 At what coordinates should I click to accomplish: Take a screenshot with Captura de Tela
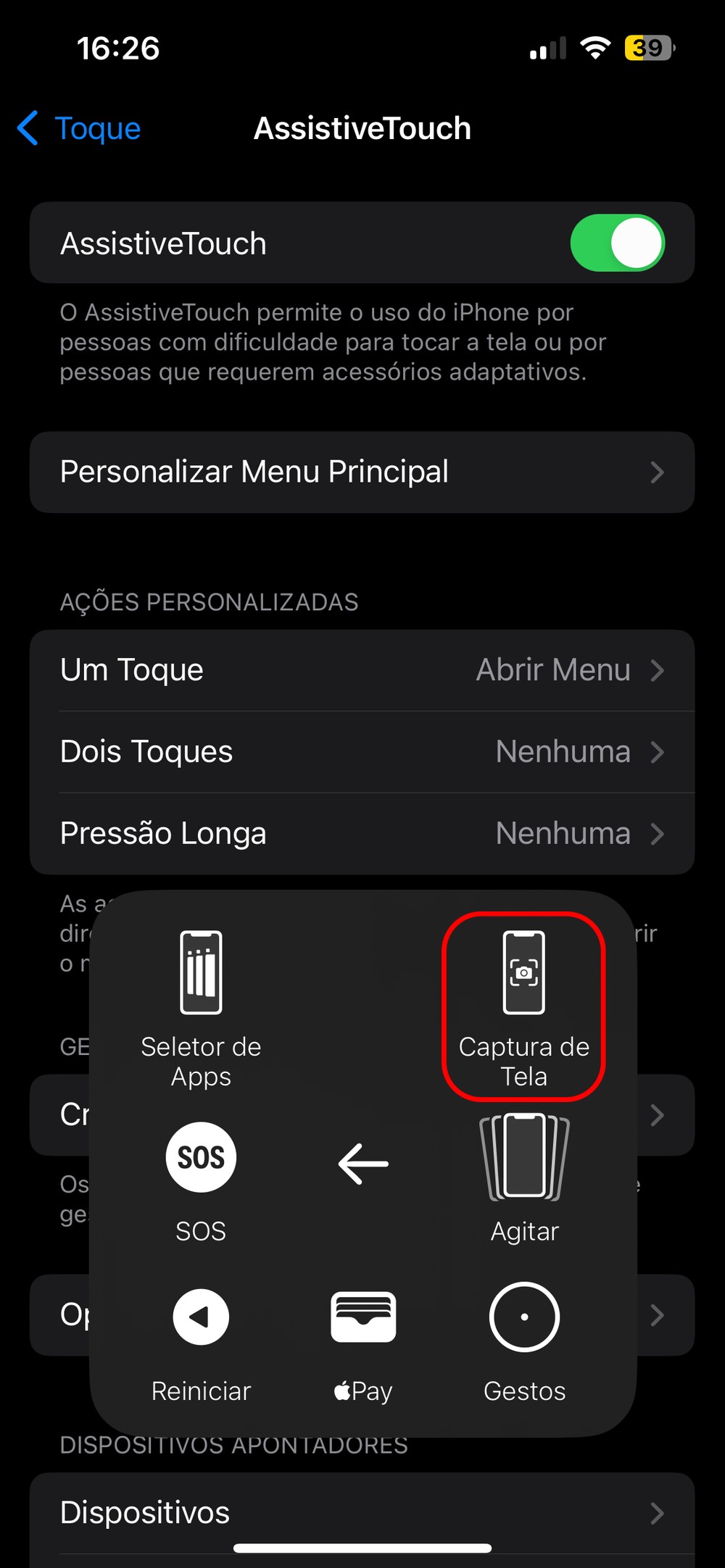coord(523,1006)
